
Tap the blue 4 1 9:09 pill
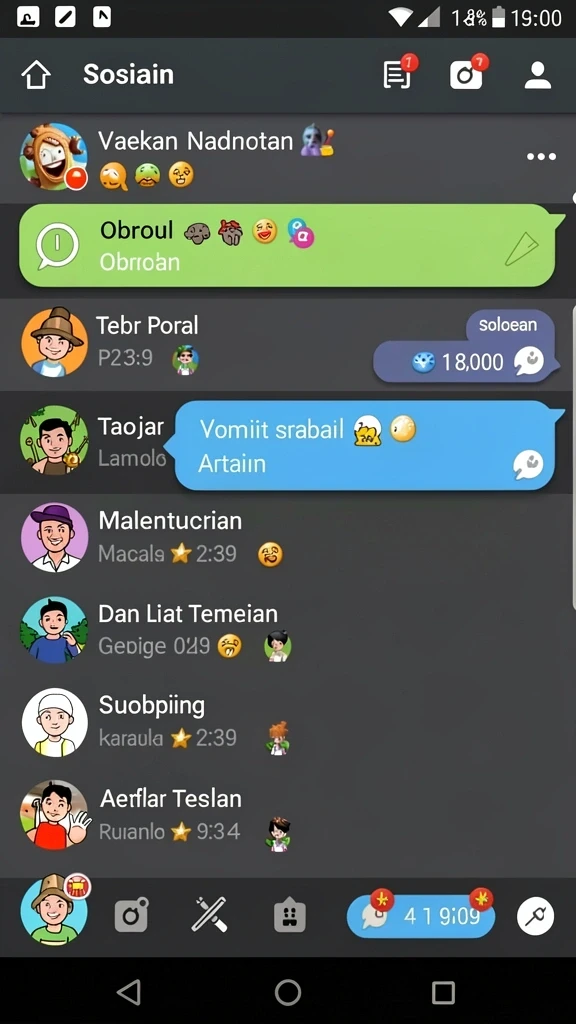[421, 915]
